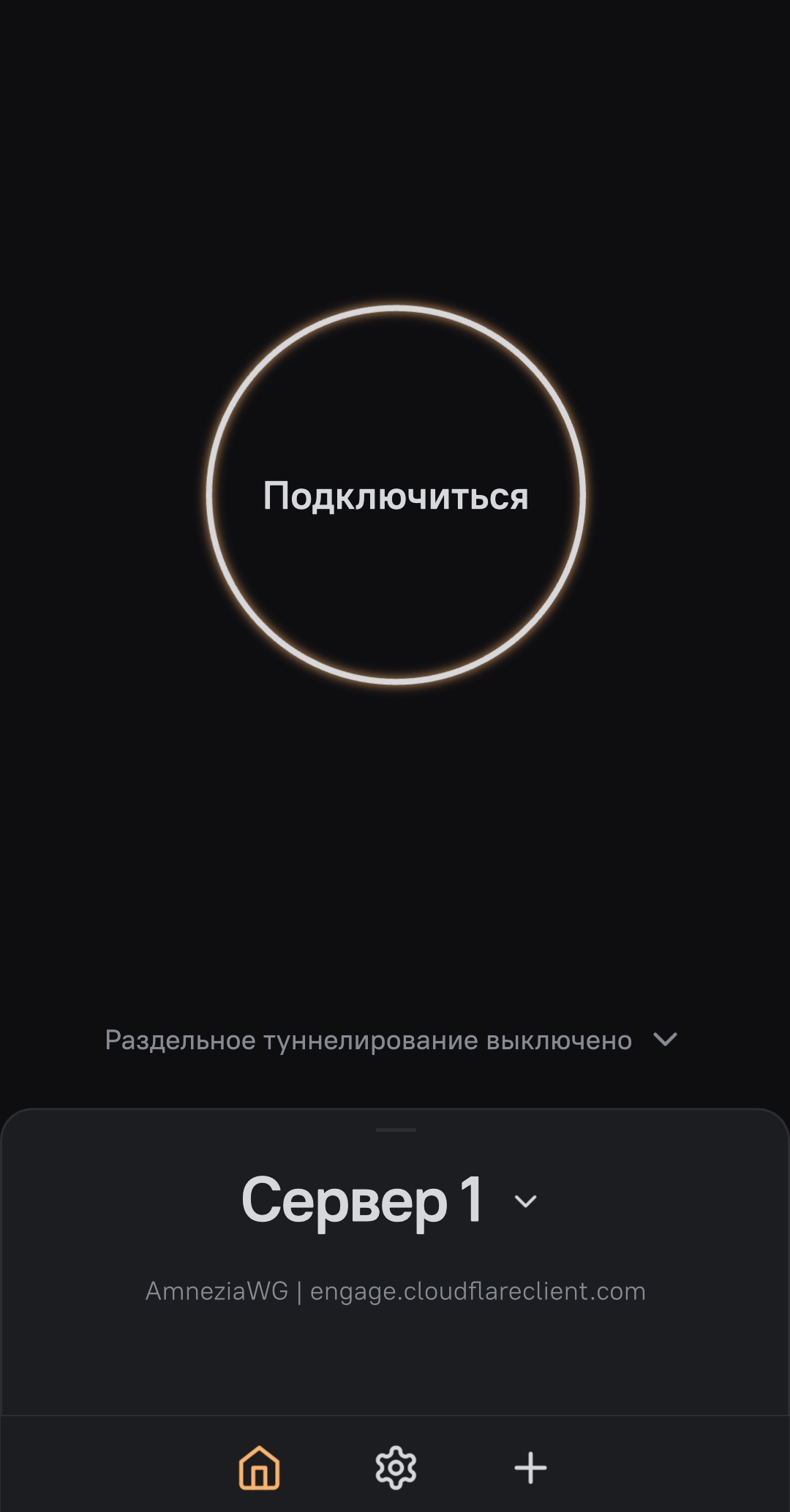Click chevron next to Раздельное туннелирование выключено
790x1512 pixels.
click(664, 1040)
